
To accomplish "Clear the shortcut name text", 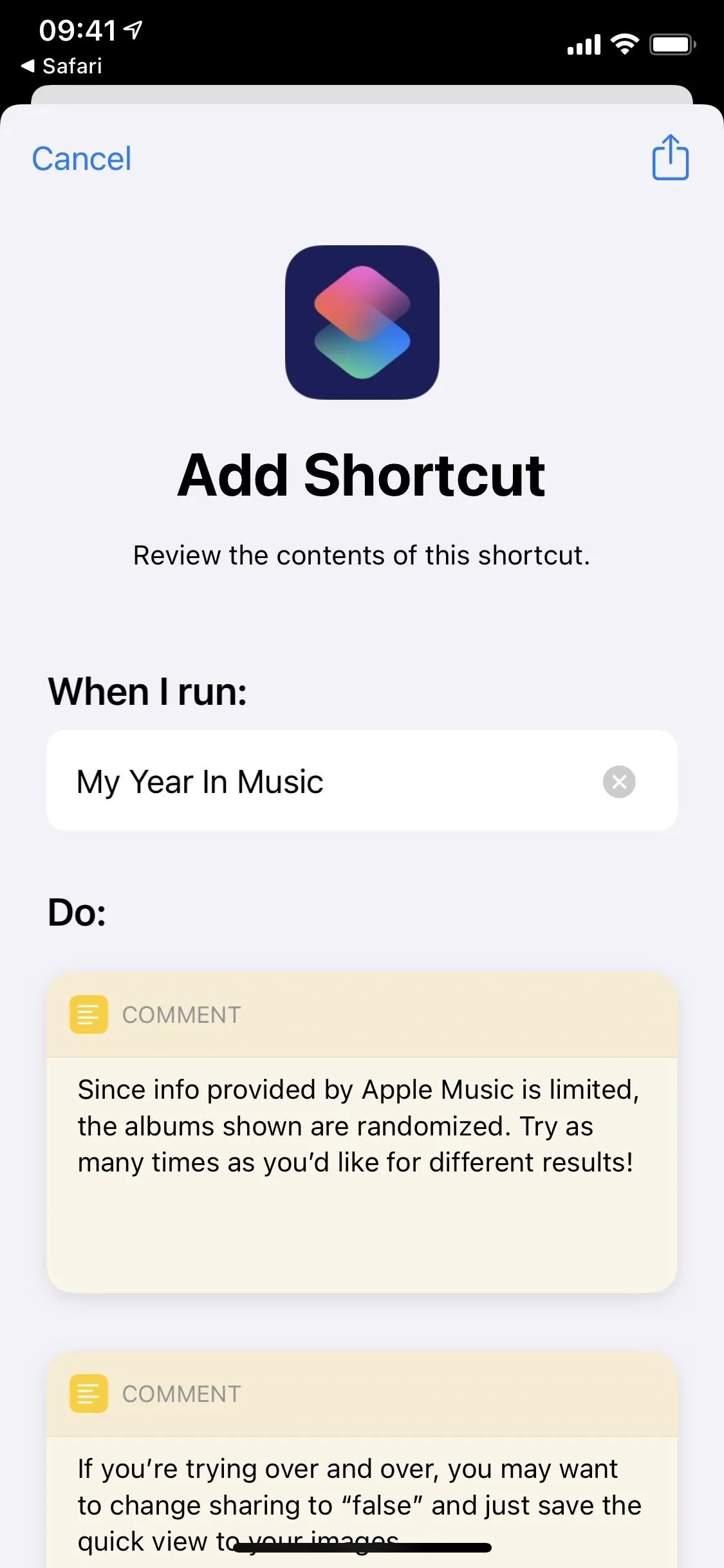I will (619, 781).
